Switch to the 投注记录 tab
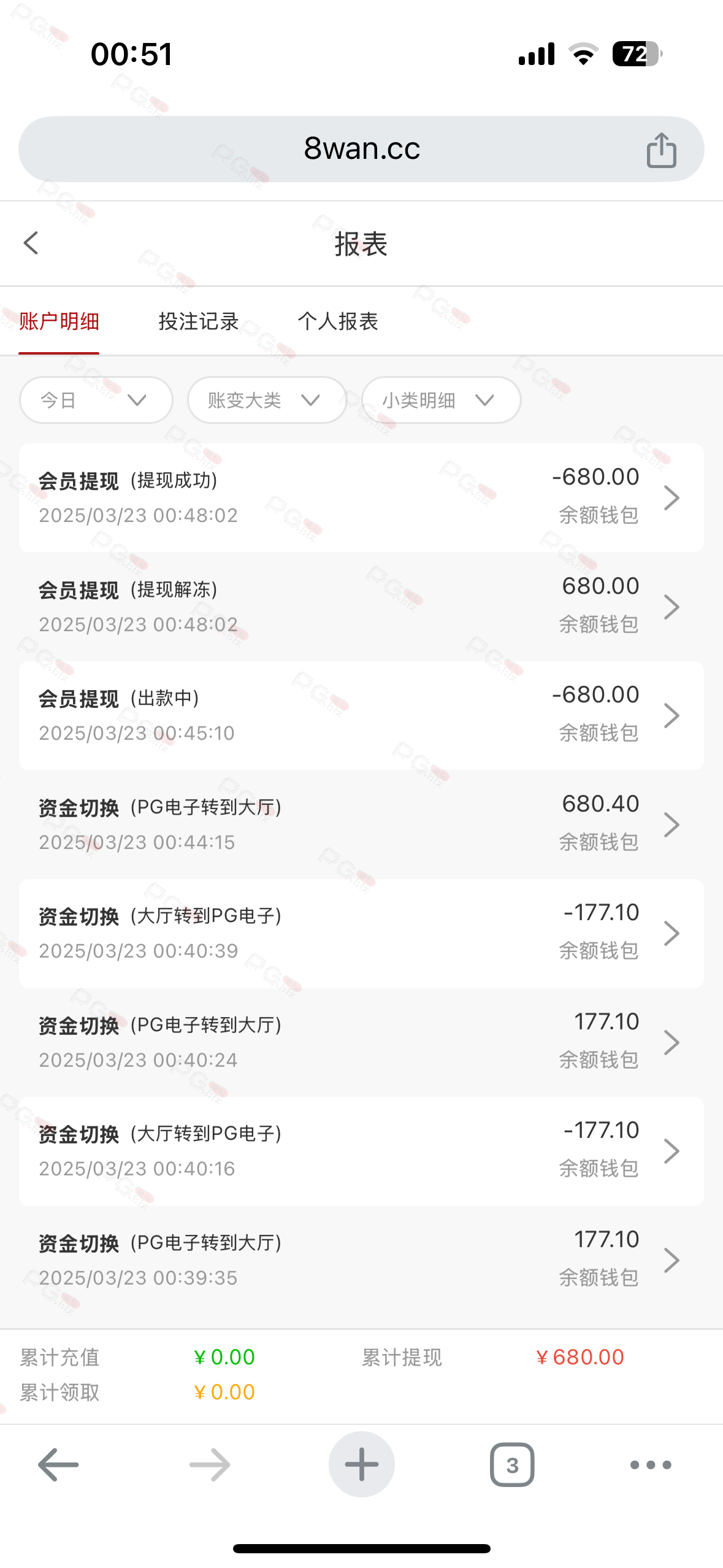The height and width of the screenshot is (1568, 723). [198, 321]
